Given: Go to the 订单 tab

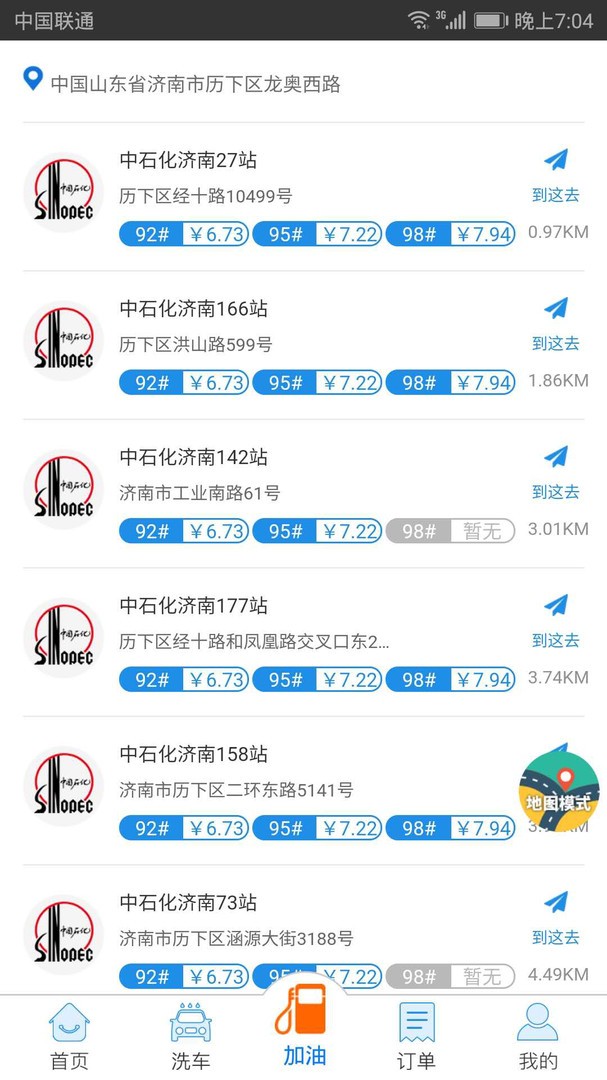Looking at the screenshot, I should [x=416, y=1036].
